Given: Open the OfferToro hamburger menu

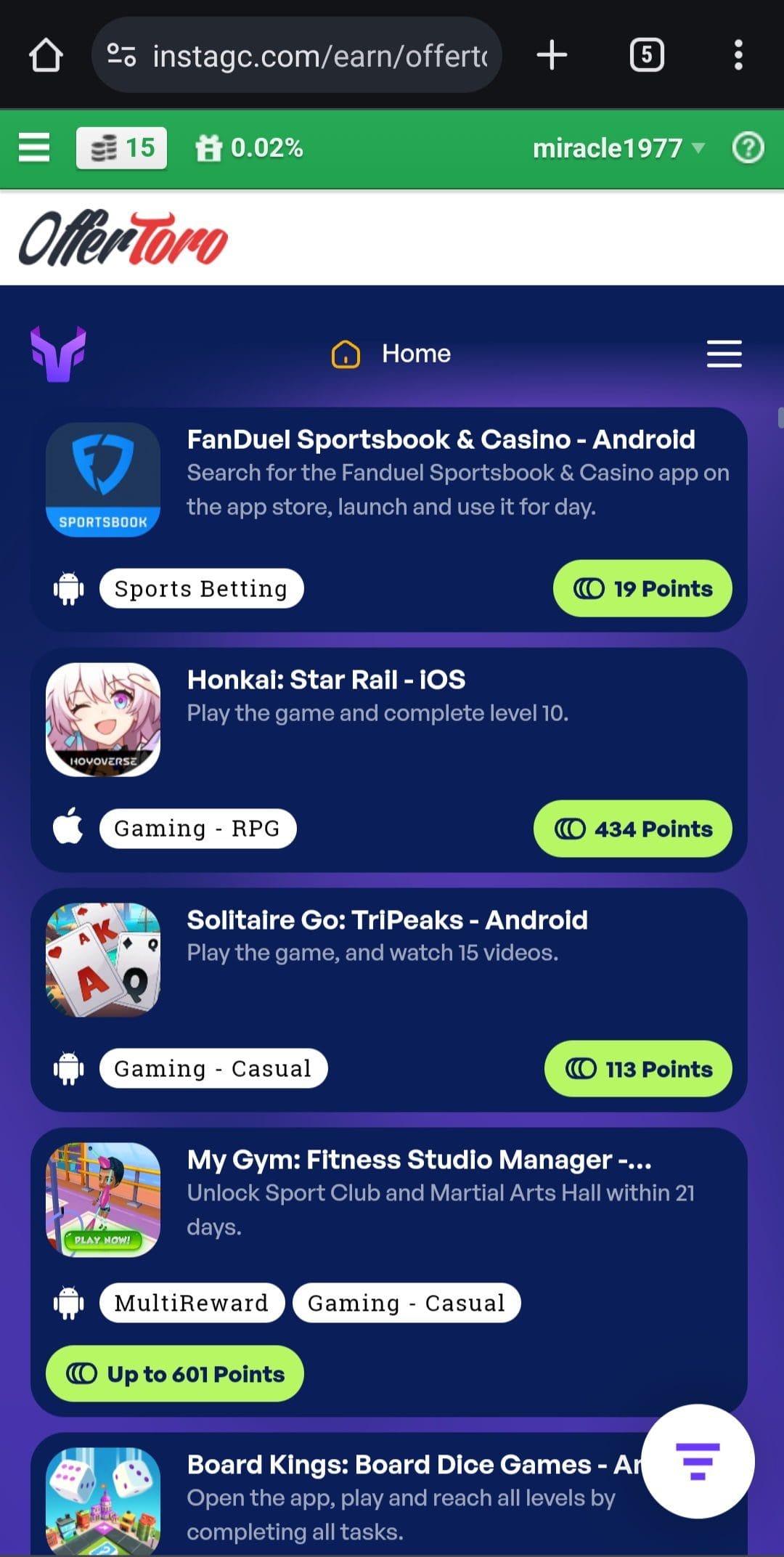Looking at the screenshot, I should point(724,354).
